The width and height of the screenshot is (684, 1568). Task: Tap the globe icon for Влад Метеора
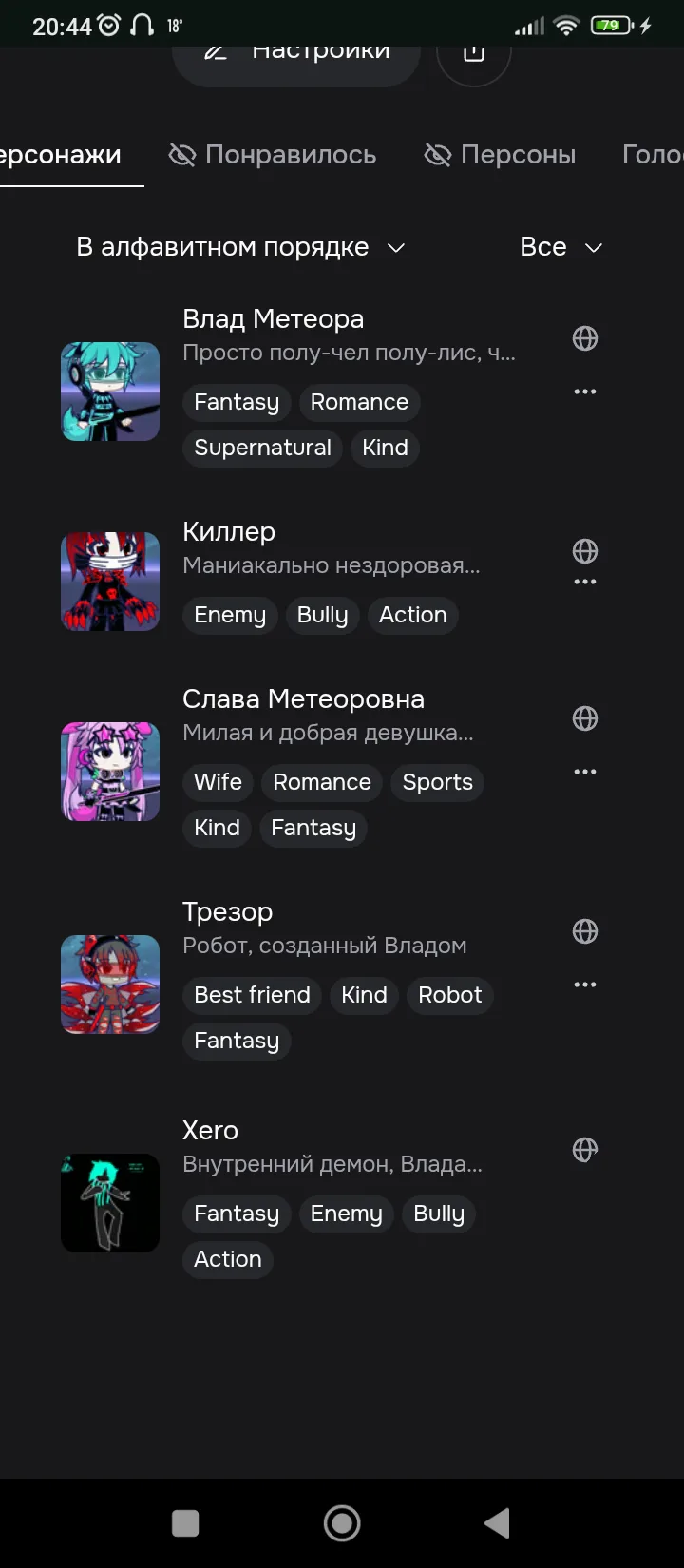click(585, 338)
